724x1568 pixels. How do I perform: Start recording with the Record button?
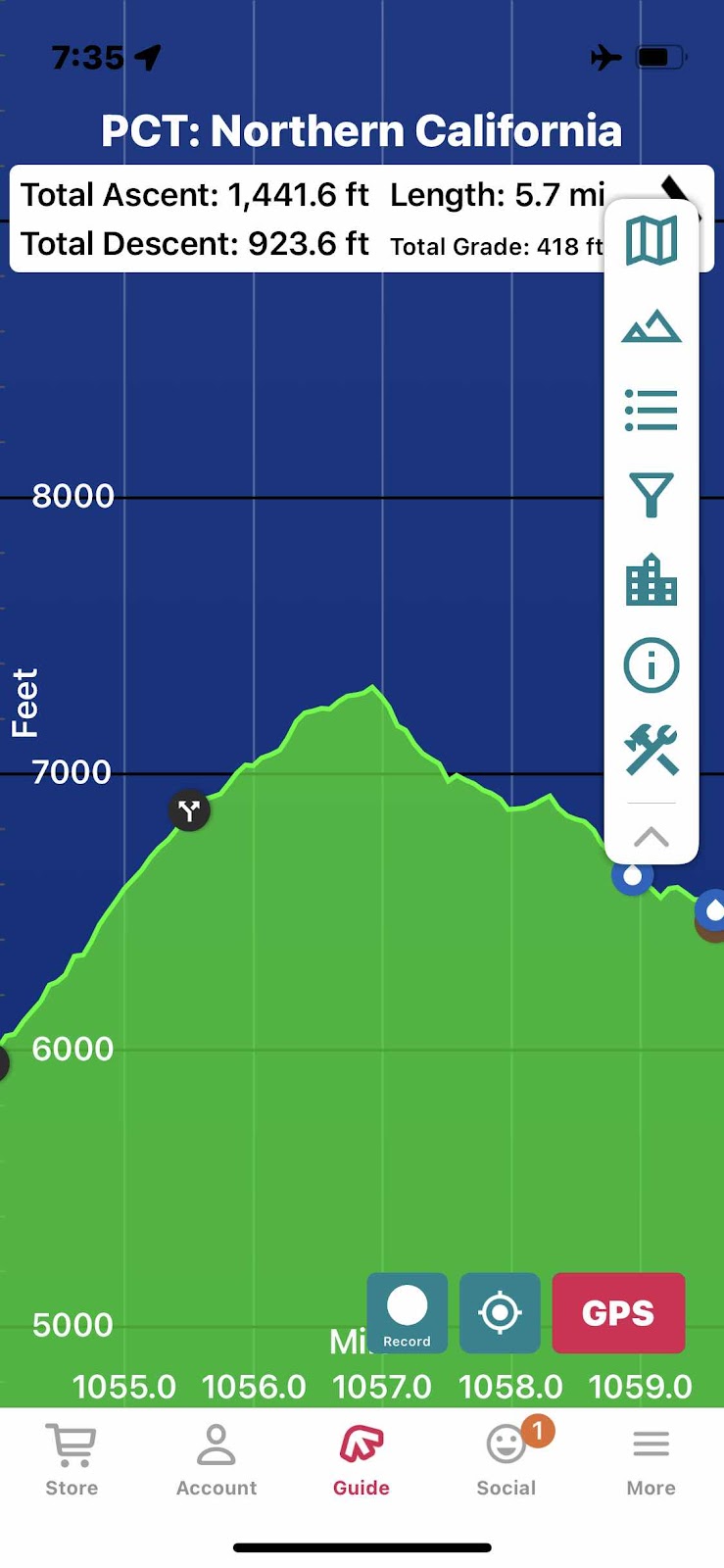(x=407, y=1313)
